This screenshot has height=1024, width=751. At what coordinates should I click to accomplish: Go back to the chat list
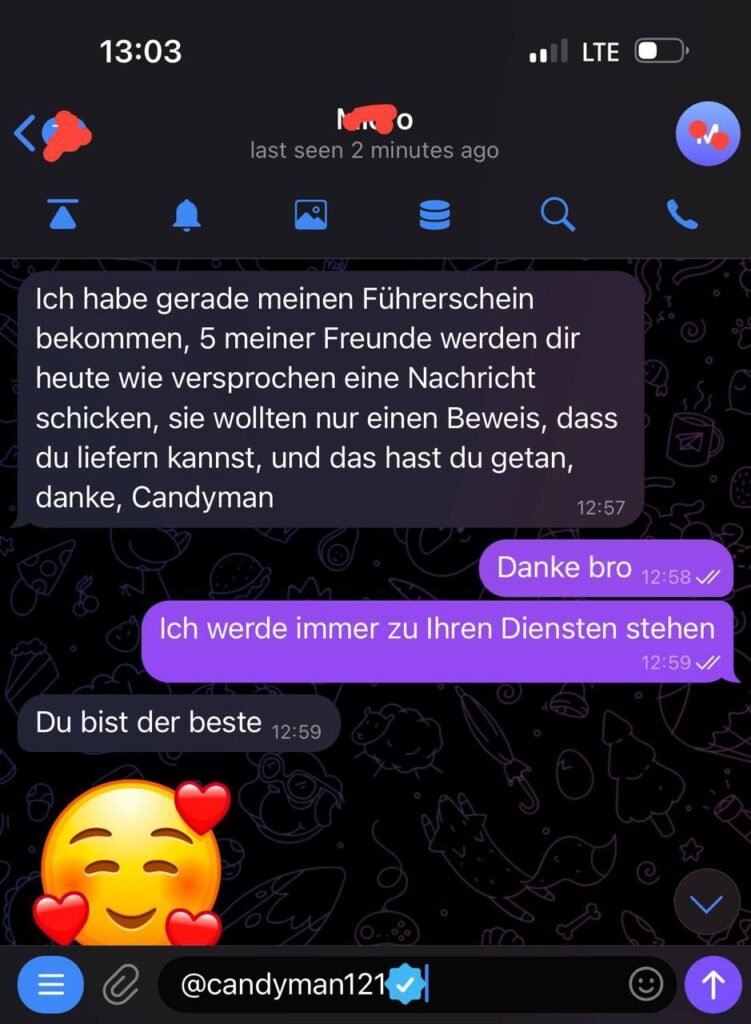(25, 133)
